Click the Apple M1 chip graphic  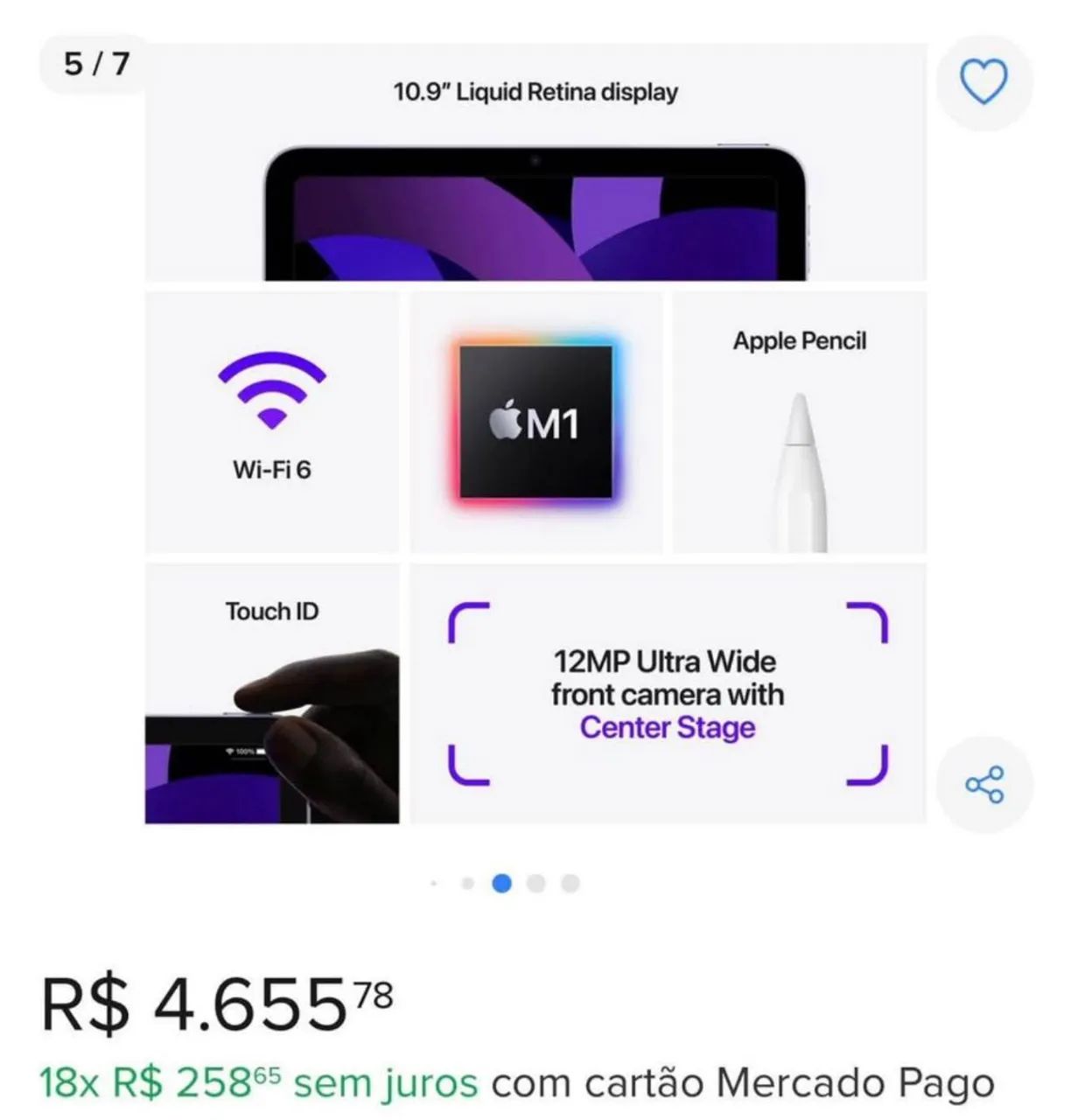(535, 423)
